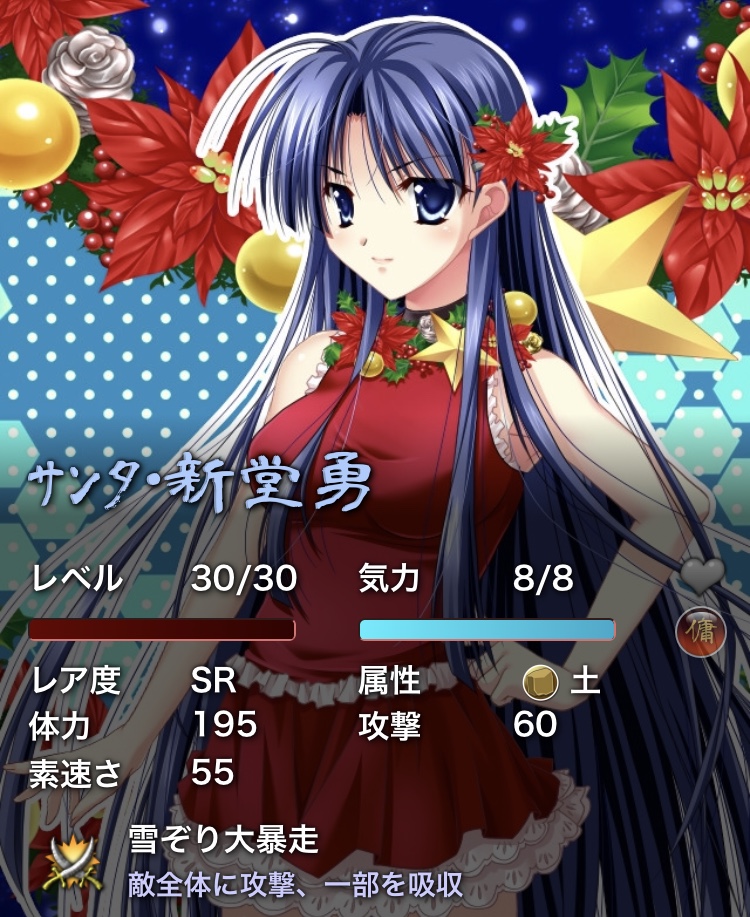Mark character as favorite with heart
This screenshot has width=750, height=917.
(x=701, y=573)
